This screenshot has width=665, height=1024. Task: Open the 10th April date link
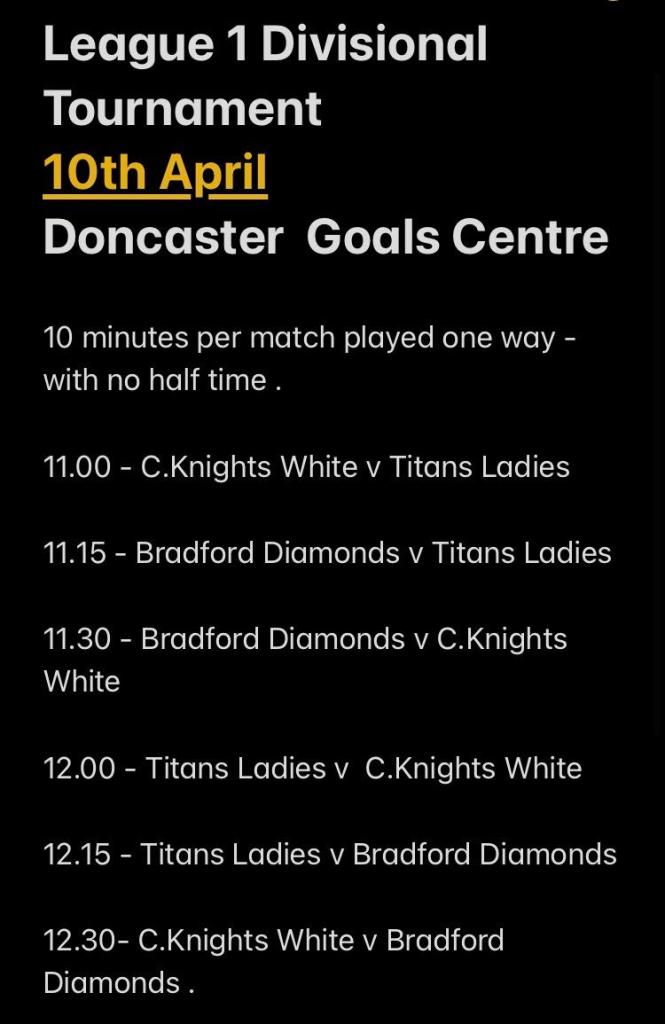click(x=155, y=172)
